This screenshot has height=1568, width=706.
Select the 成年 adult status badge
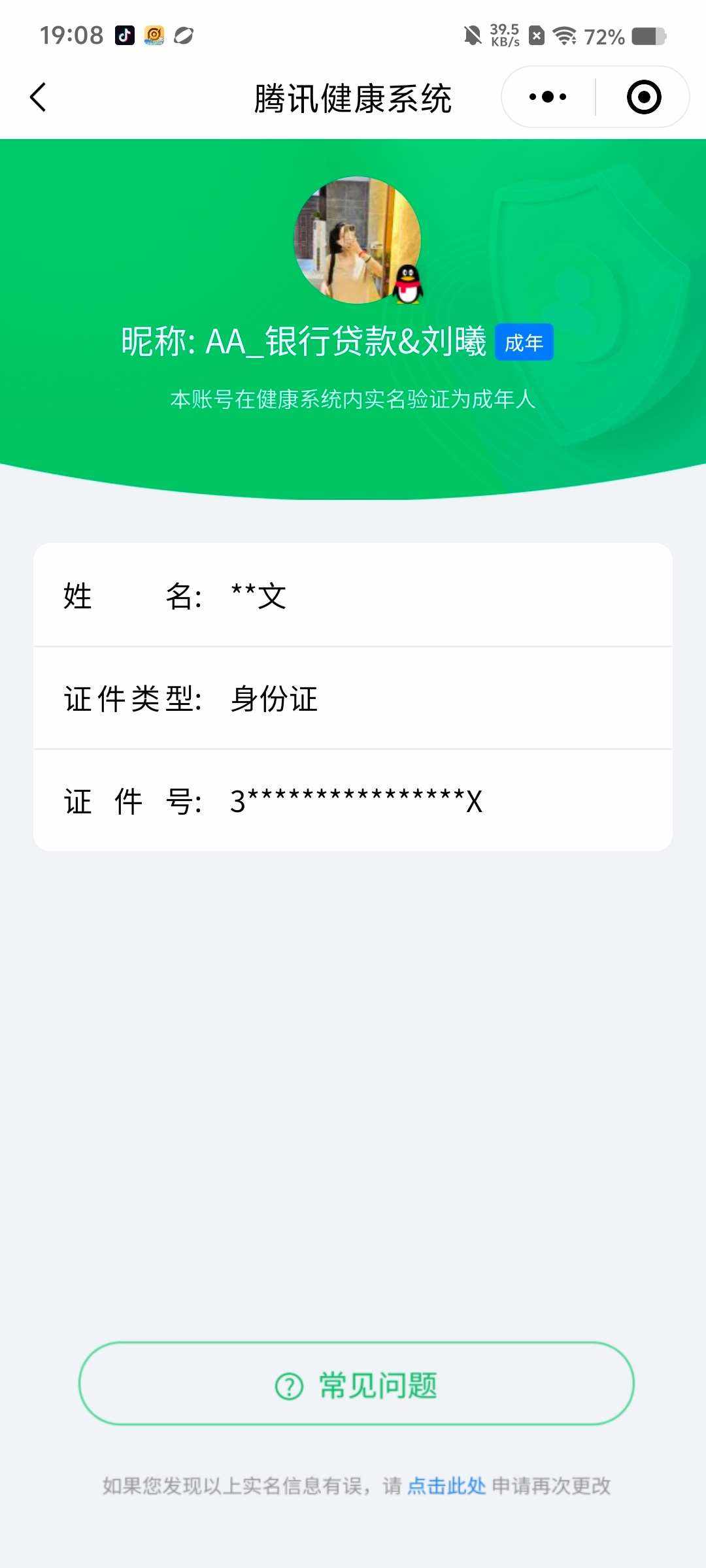pyautogui.click(x=524, y=342)
